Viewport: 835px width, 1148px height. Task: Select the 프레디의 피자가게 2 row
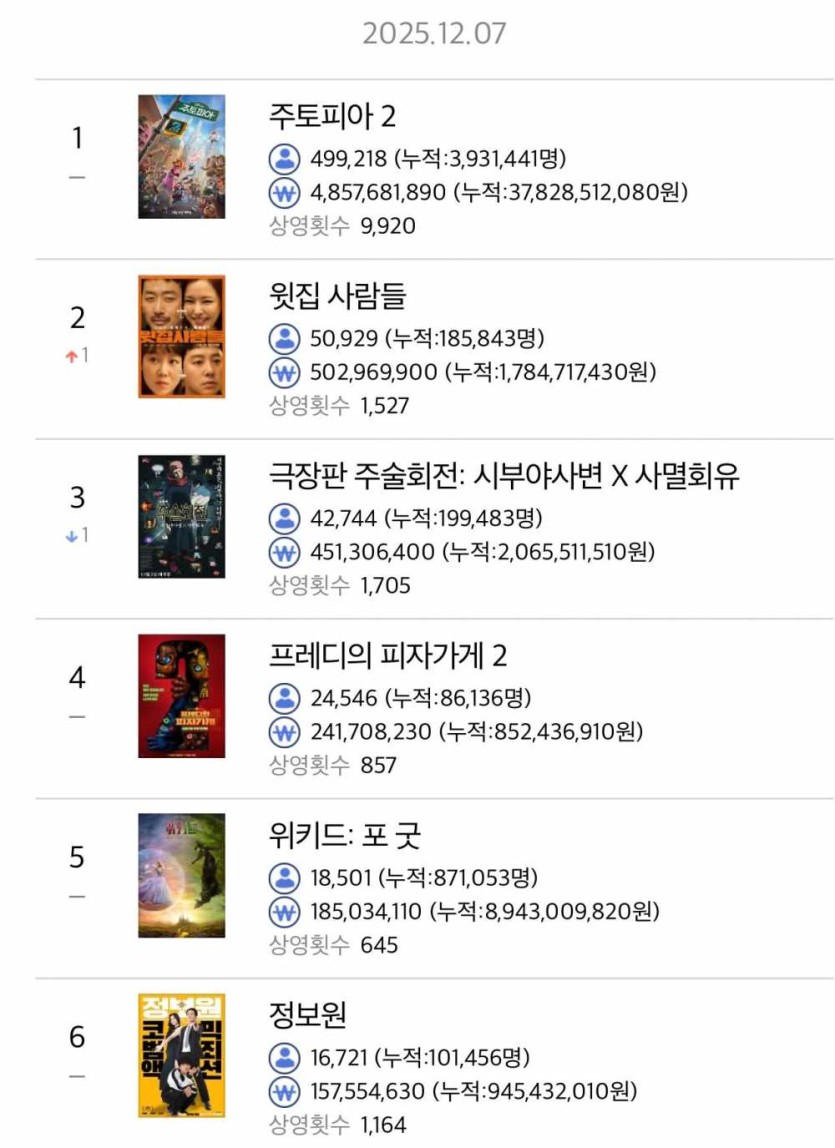388,656
